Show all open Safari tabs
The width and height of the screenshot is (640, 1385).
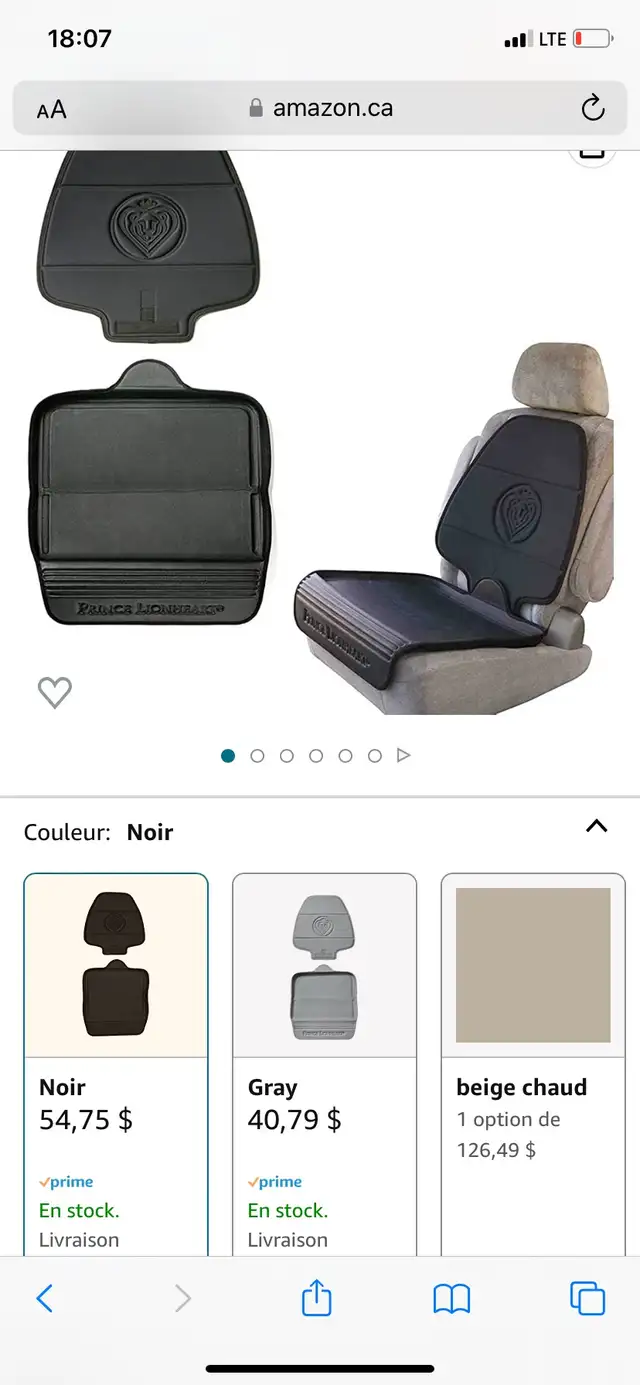tap(587, 1298)
